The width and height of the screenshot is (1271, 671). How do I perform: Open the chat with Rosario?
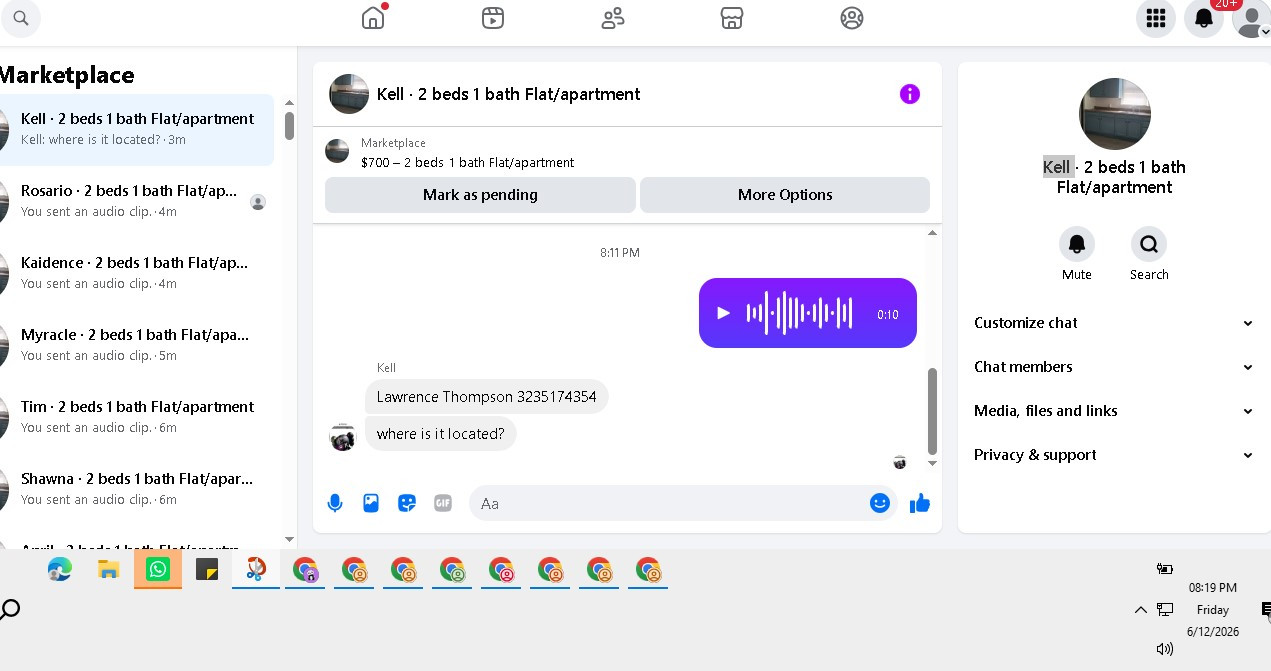(137, 201)
